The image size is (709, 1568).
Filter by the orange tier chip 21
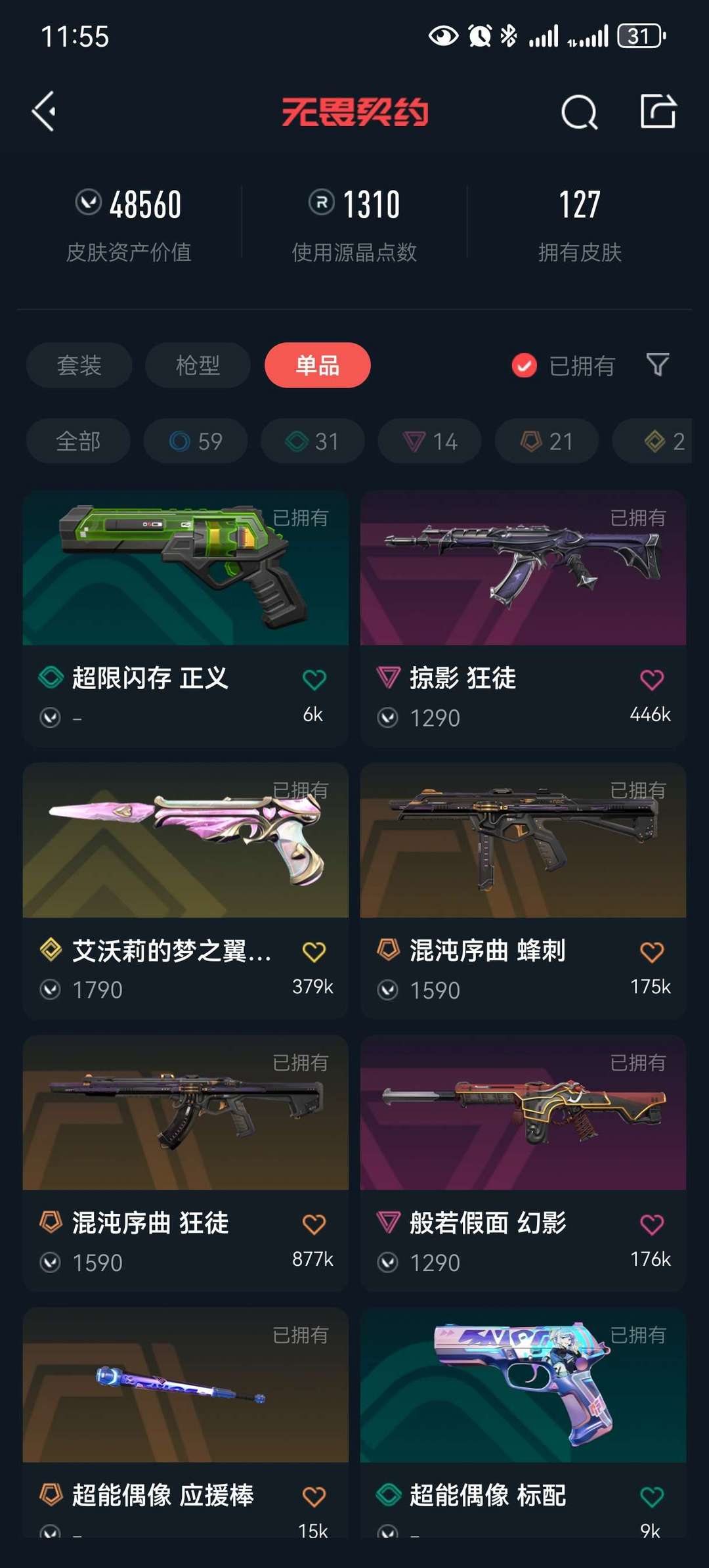(x=547, y=441)
